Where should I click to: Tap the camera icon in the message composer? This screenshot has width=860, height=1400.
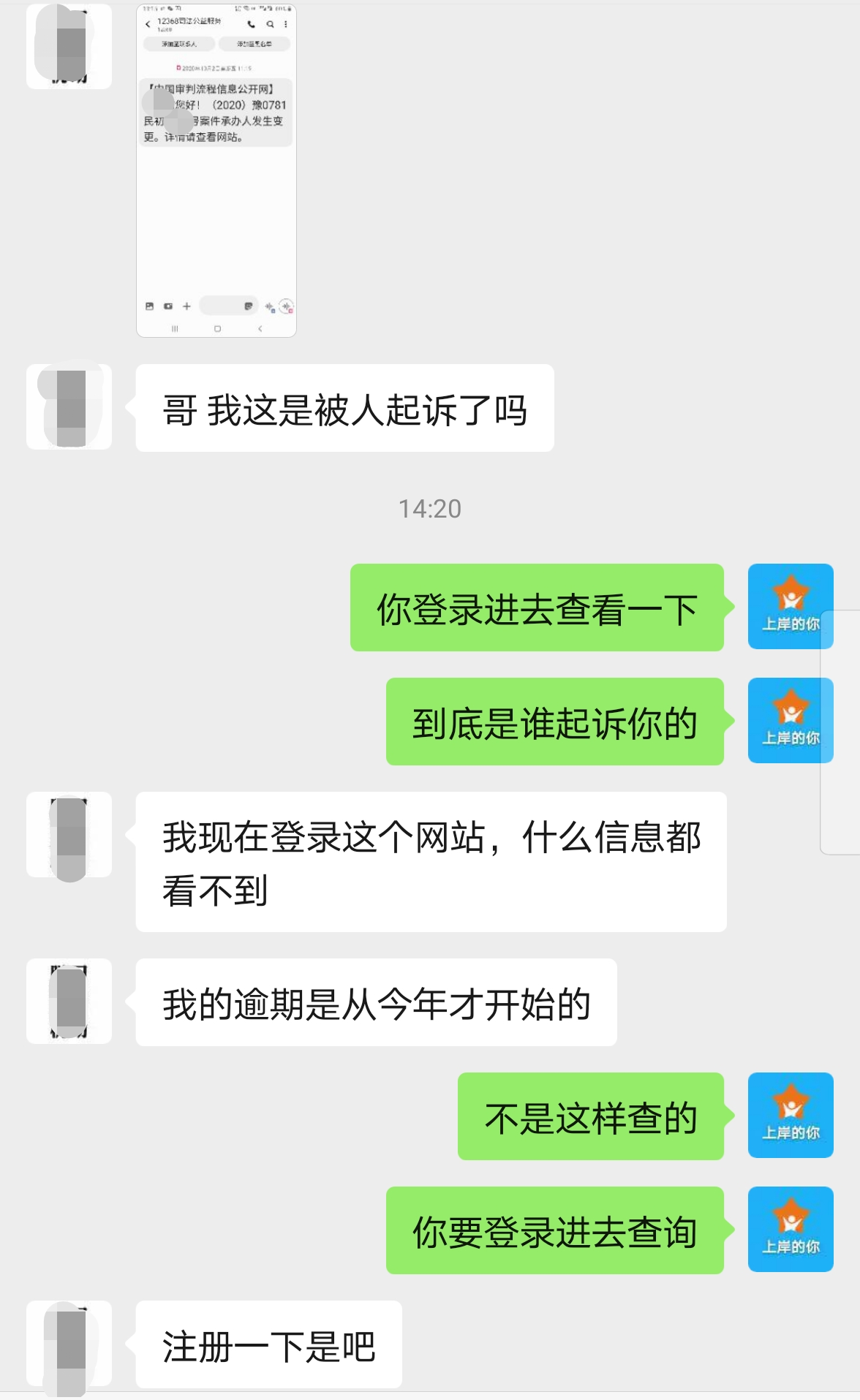click(167, 306)
